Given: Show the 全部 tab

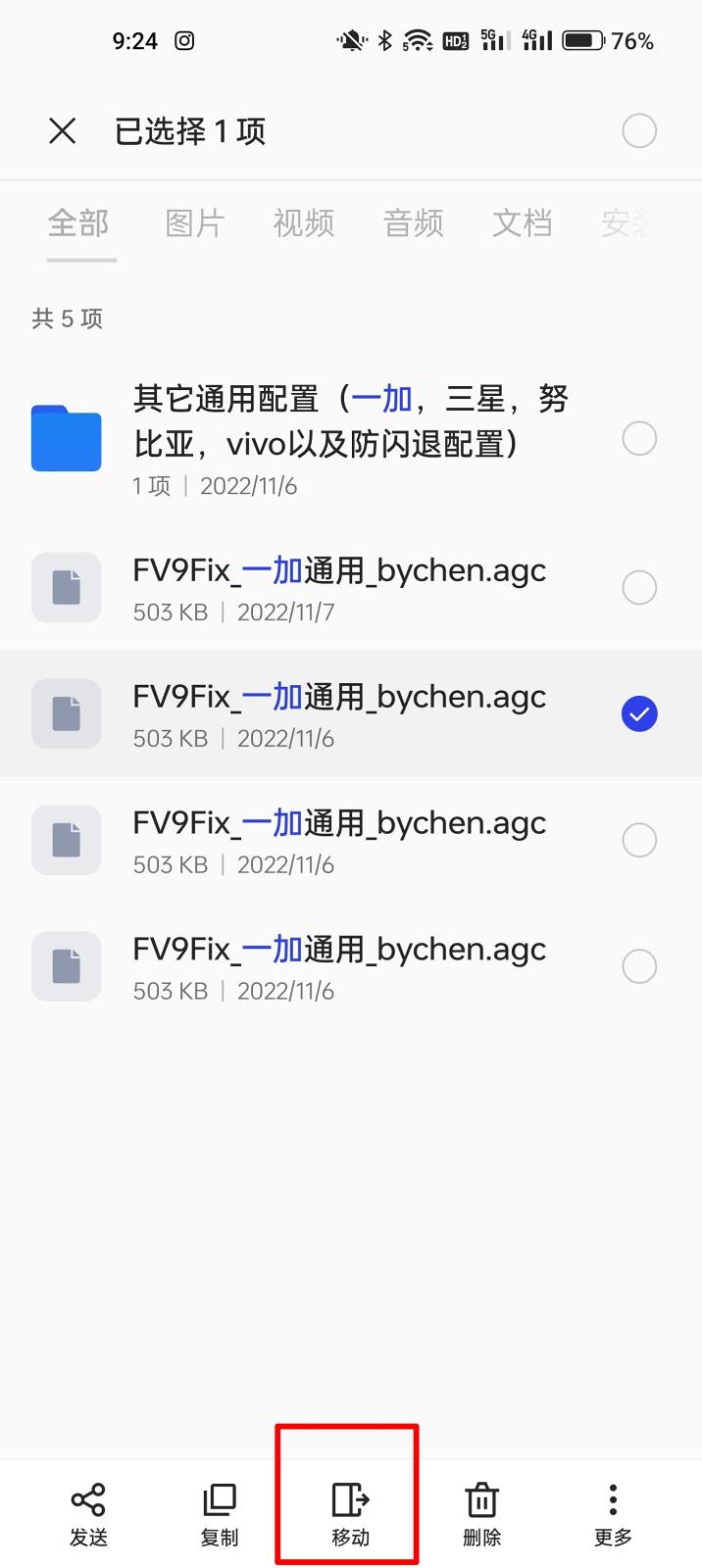Looking at the screenshot, I should coord(78,223).
